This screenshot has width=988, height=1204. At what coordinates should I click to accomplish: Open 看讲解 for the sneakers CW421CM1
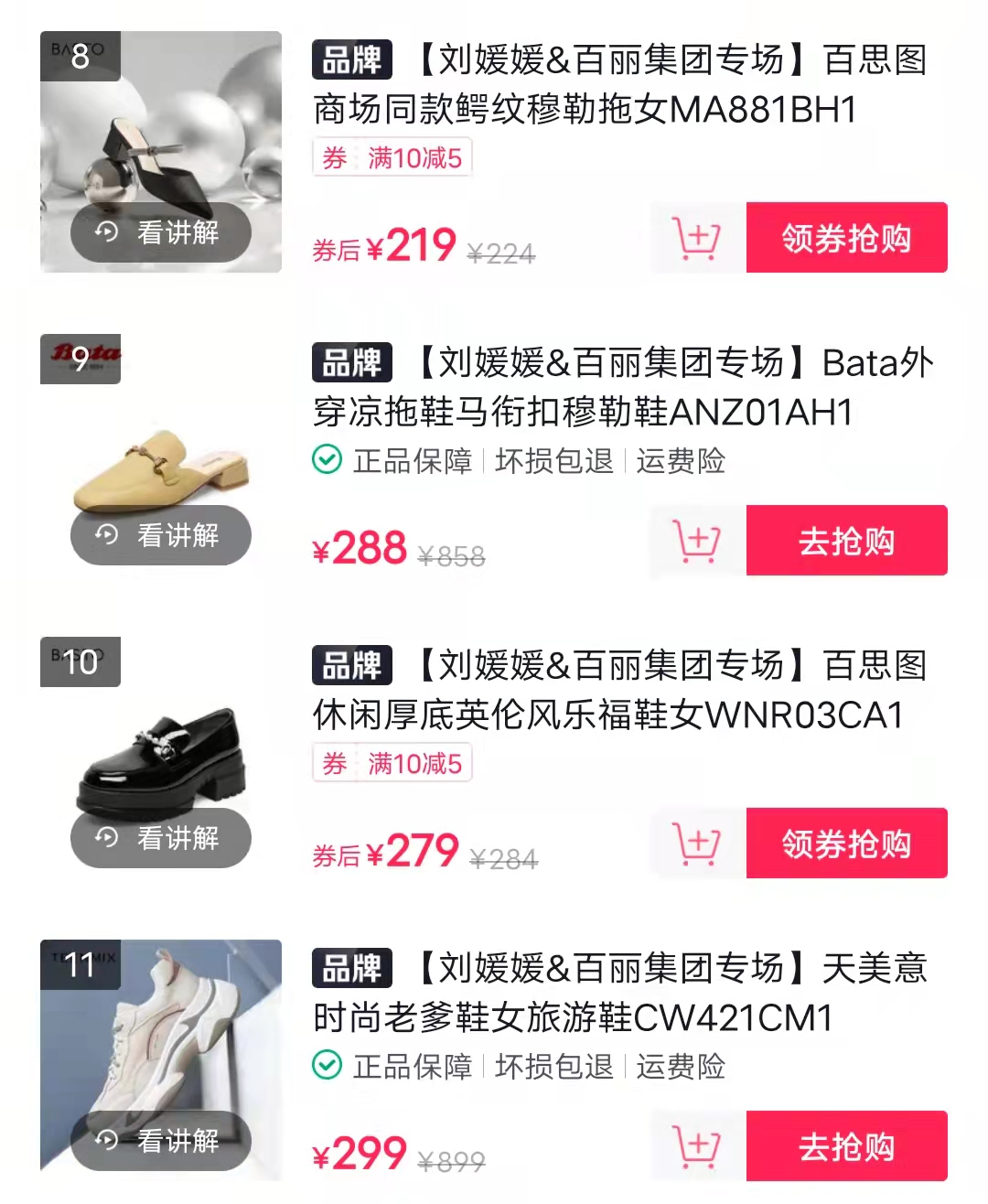(x=160, y=1141)
